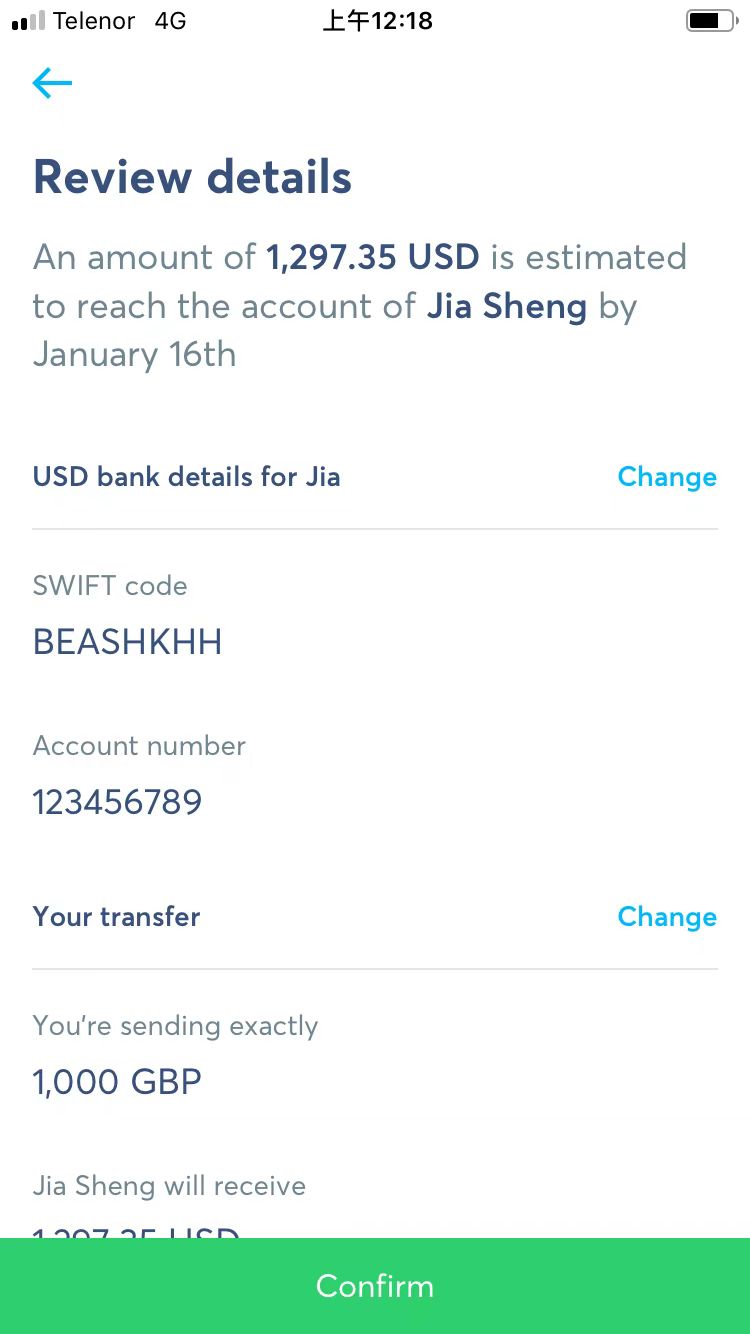Tap the January 16th arrival date
Viewport: 750px width, 1334px height.
click(x=134, y=354)
